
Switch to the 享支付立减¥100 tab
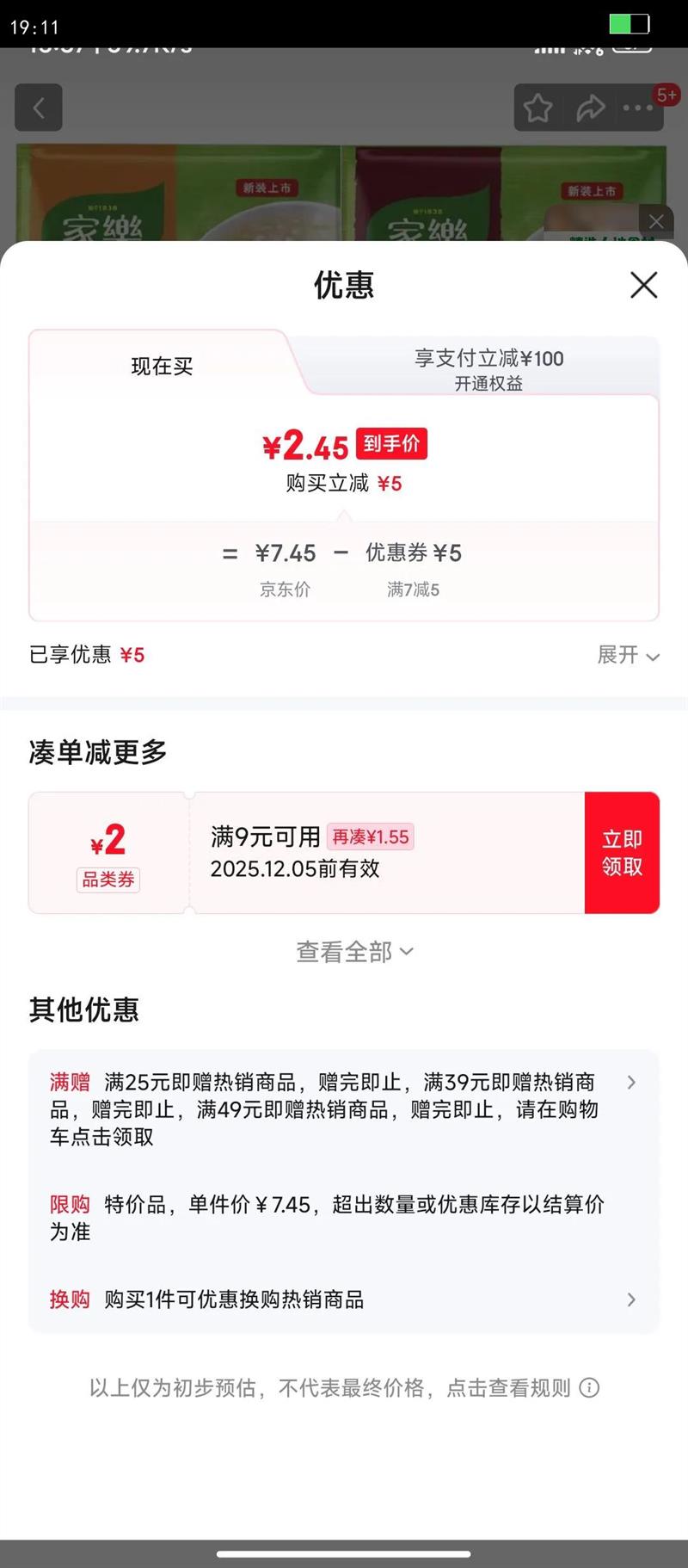coord(488,369)
